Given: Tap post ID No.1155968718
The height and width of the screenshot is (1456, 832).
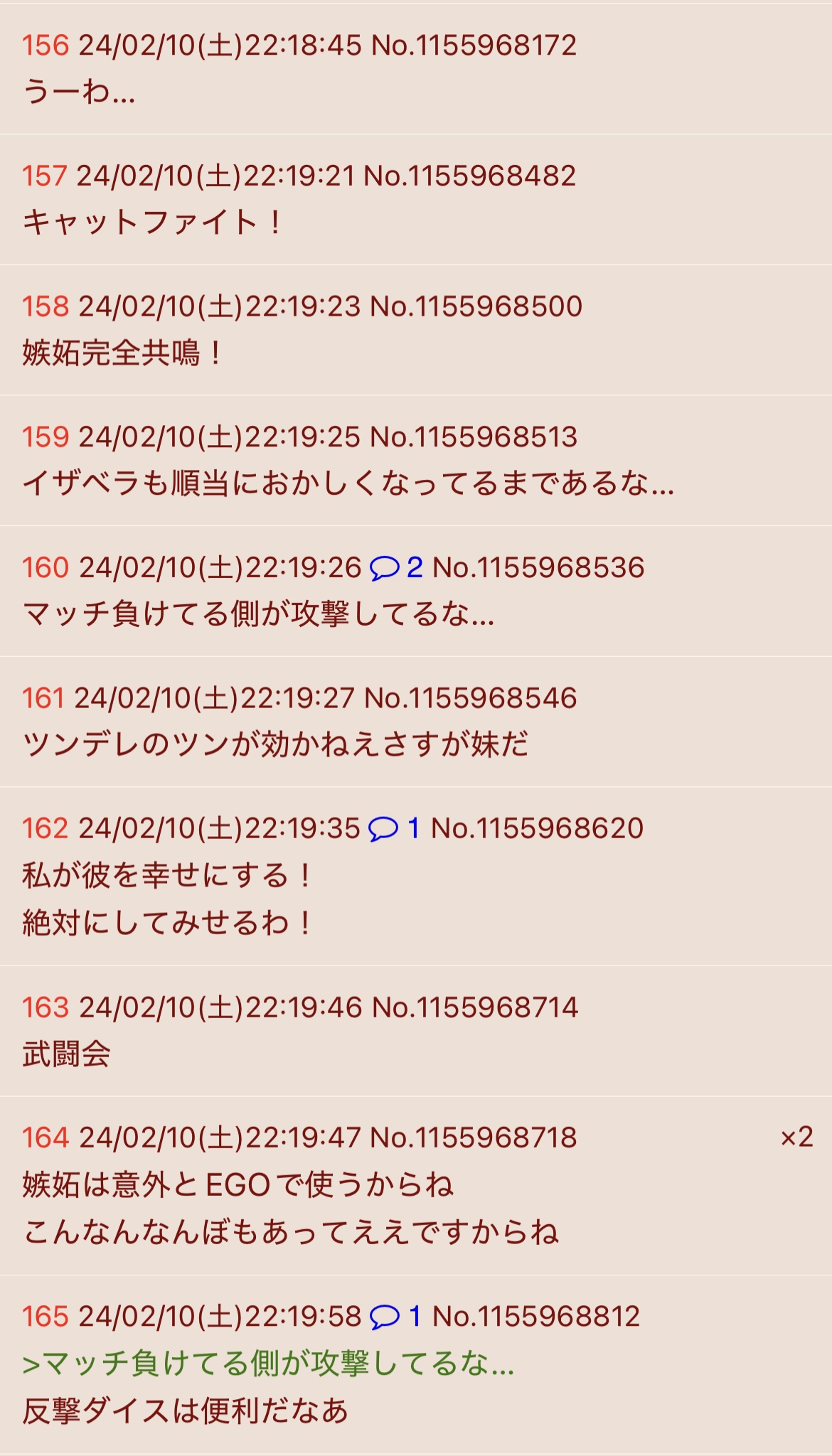Looking at the screenshot, I should (x=474, y=1137).
